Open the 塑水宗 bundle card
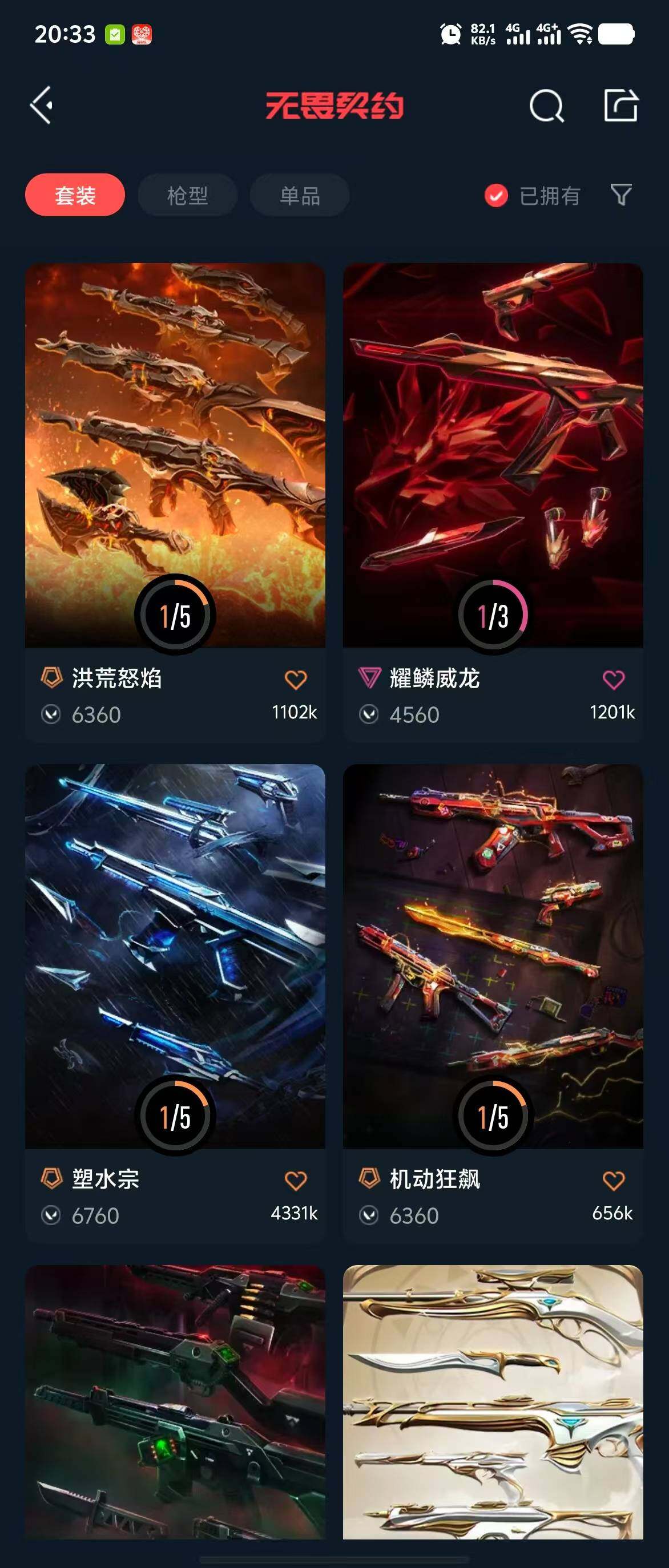 click(175, 956)
